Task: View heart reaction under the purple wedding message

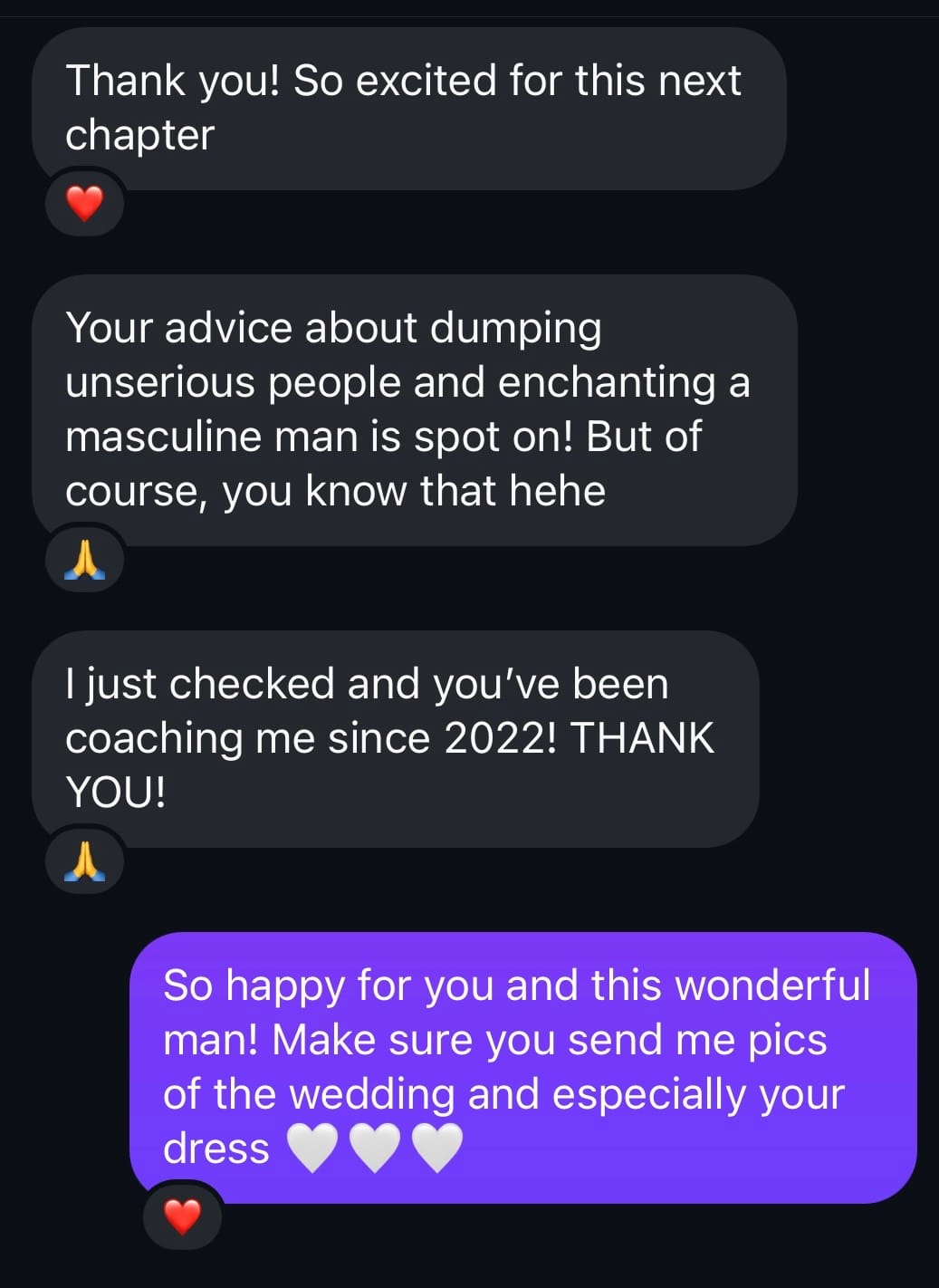Action: (183, 1217)
